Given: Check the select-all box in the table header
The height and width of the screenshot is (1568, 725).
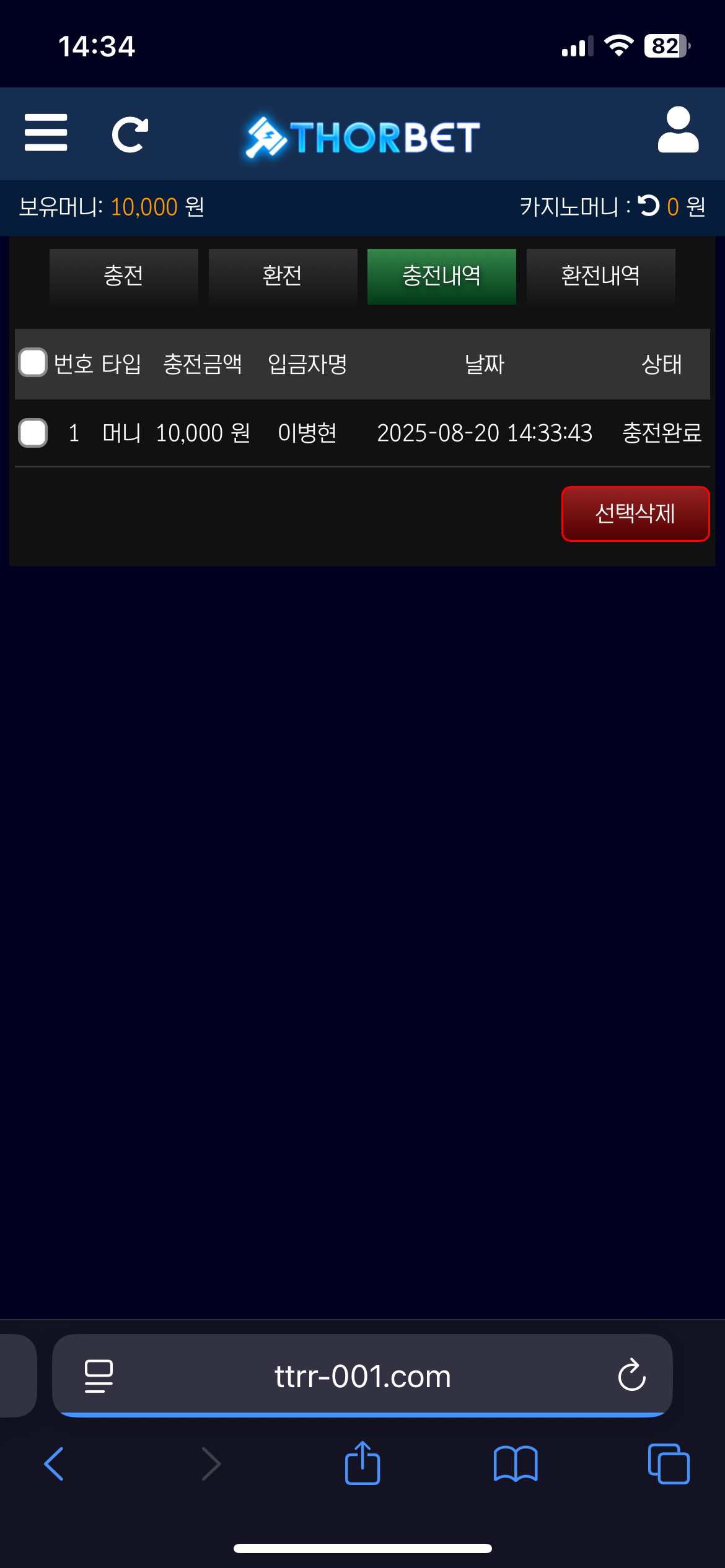Looking at the screenshot, I should pos(33,363).
